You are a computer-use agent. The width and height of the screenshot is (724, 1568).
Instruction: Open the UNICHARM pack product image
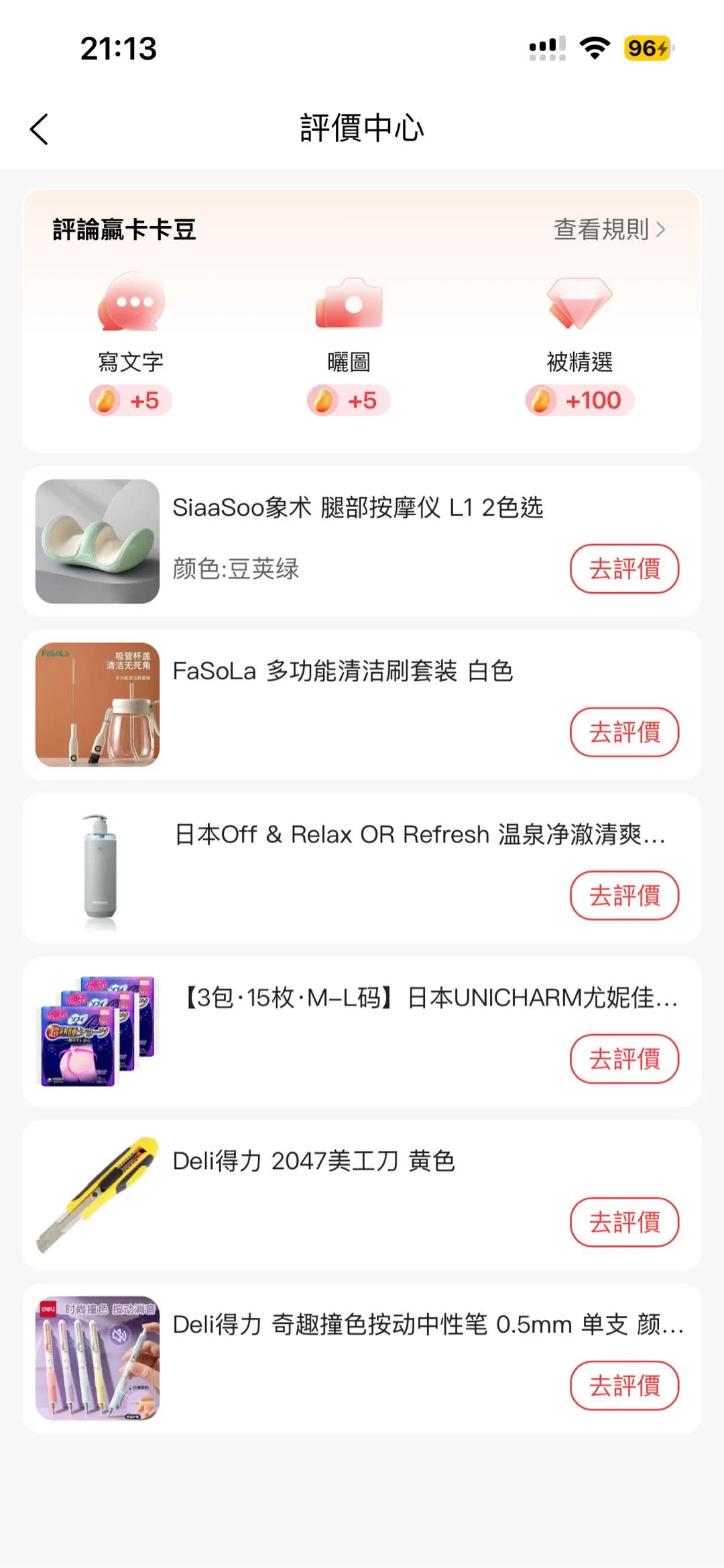click(x=97, y=1031)
